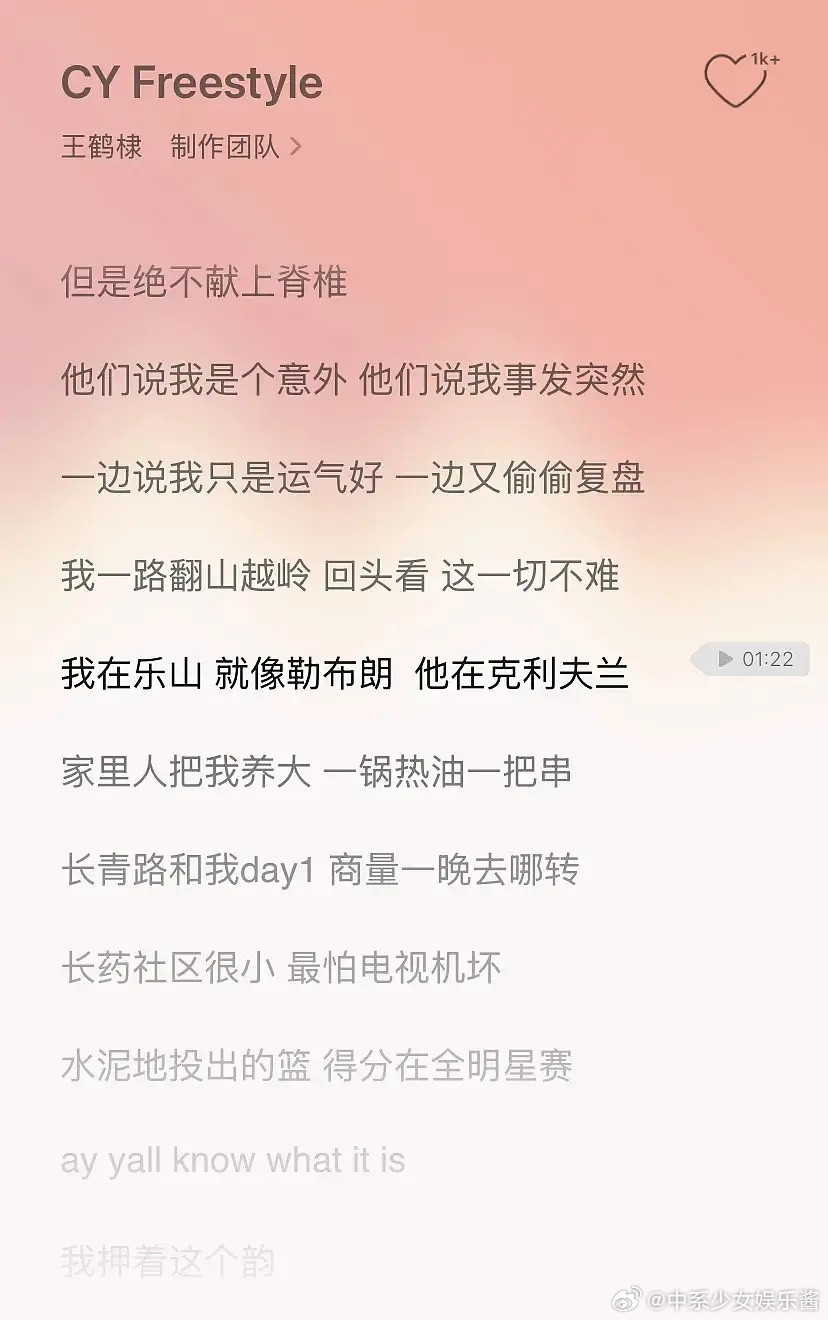Open artist 王鹤棣 profile
Viewport: 828px width, 1320px height.
[101, 146]
